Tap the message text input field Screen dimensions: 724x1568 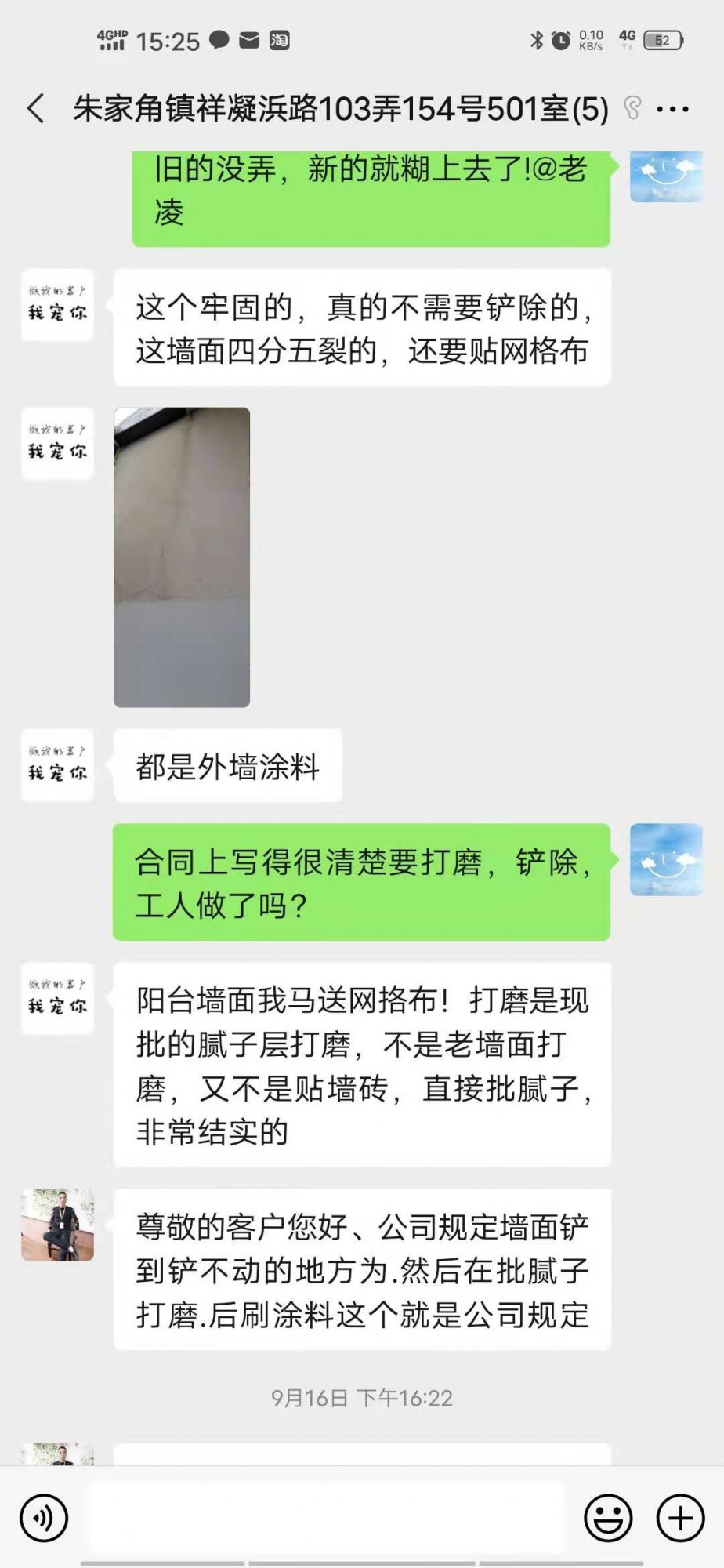tap(326, 1517)
